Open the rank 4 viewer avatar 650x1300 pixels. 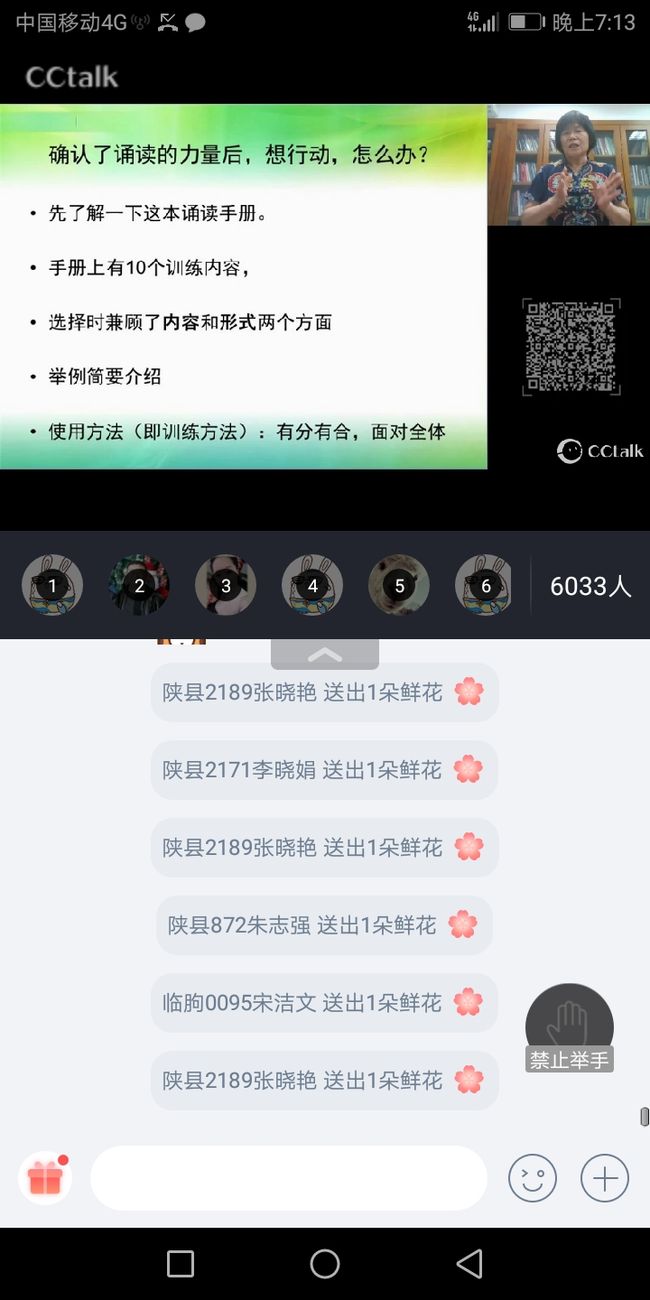click(312, 585)
